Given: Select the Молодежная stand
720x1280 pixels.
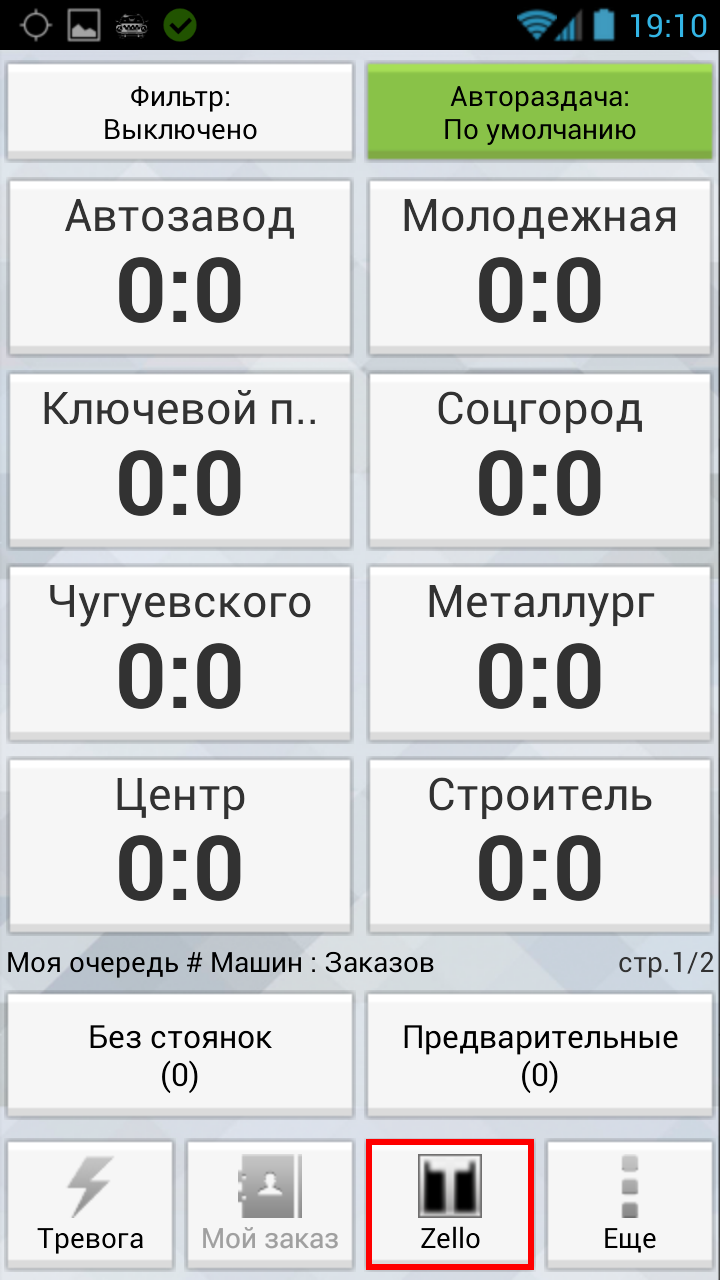Looking at the screenshot, I should (540, 267).
